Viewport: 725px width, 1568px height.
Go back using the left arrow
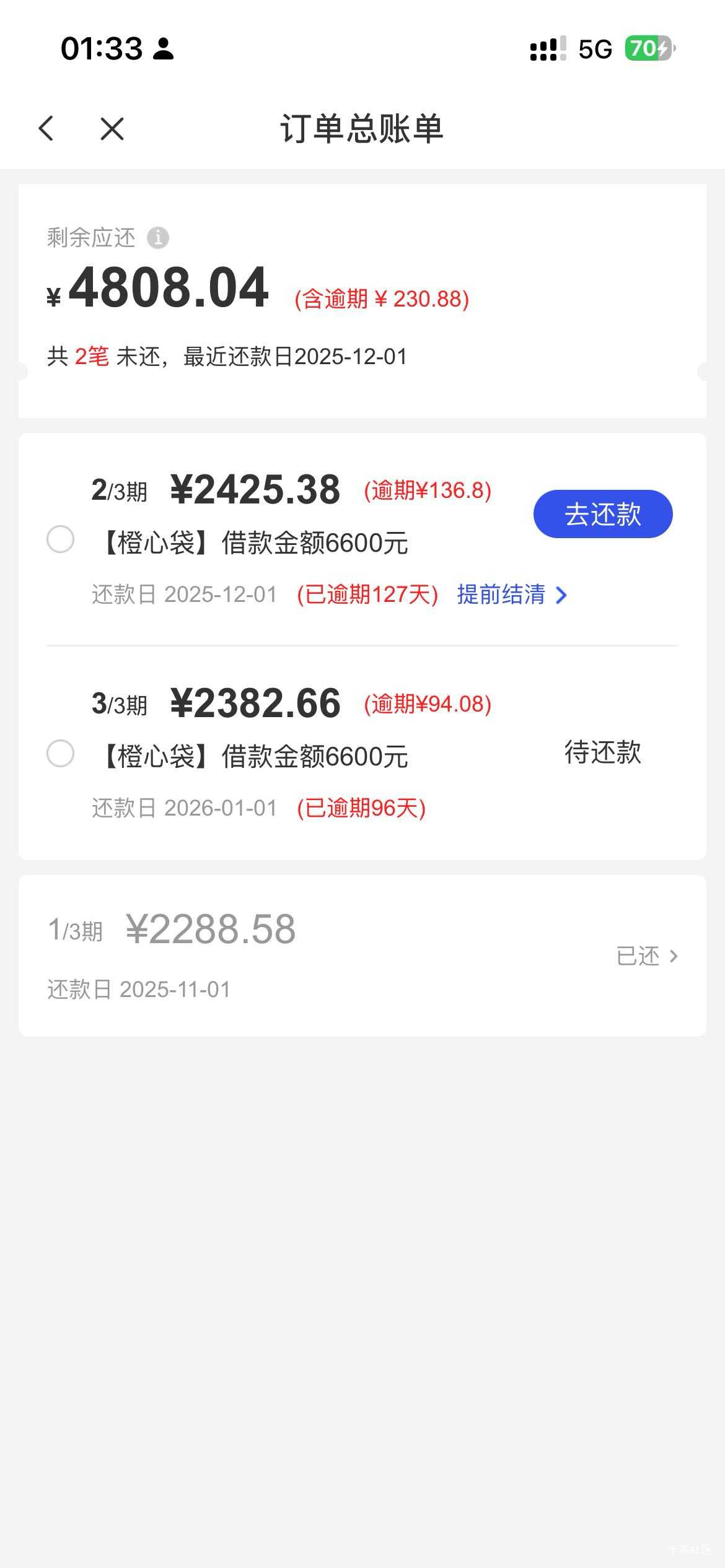46,129
